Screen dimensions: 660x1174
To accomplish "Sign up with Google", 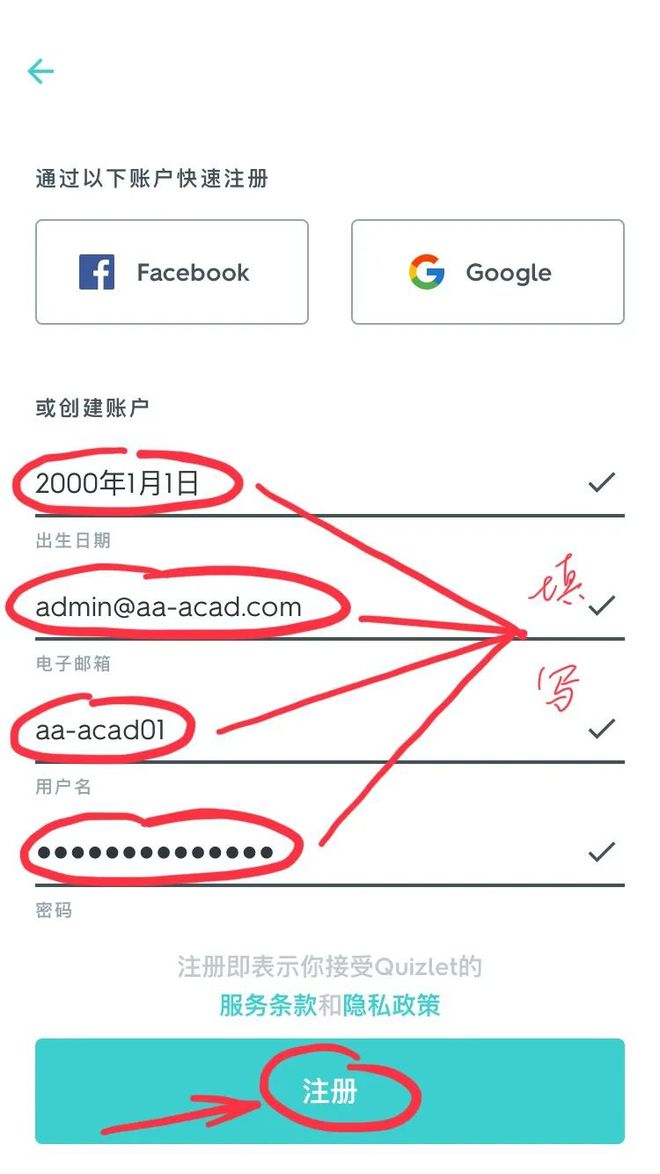I will [x=488, y=272].
